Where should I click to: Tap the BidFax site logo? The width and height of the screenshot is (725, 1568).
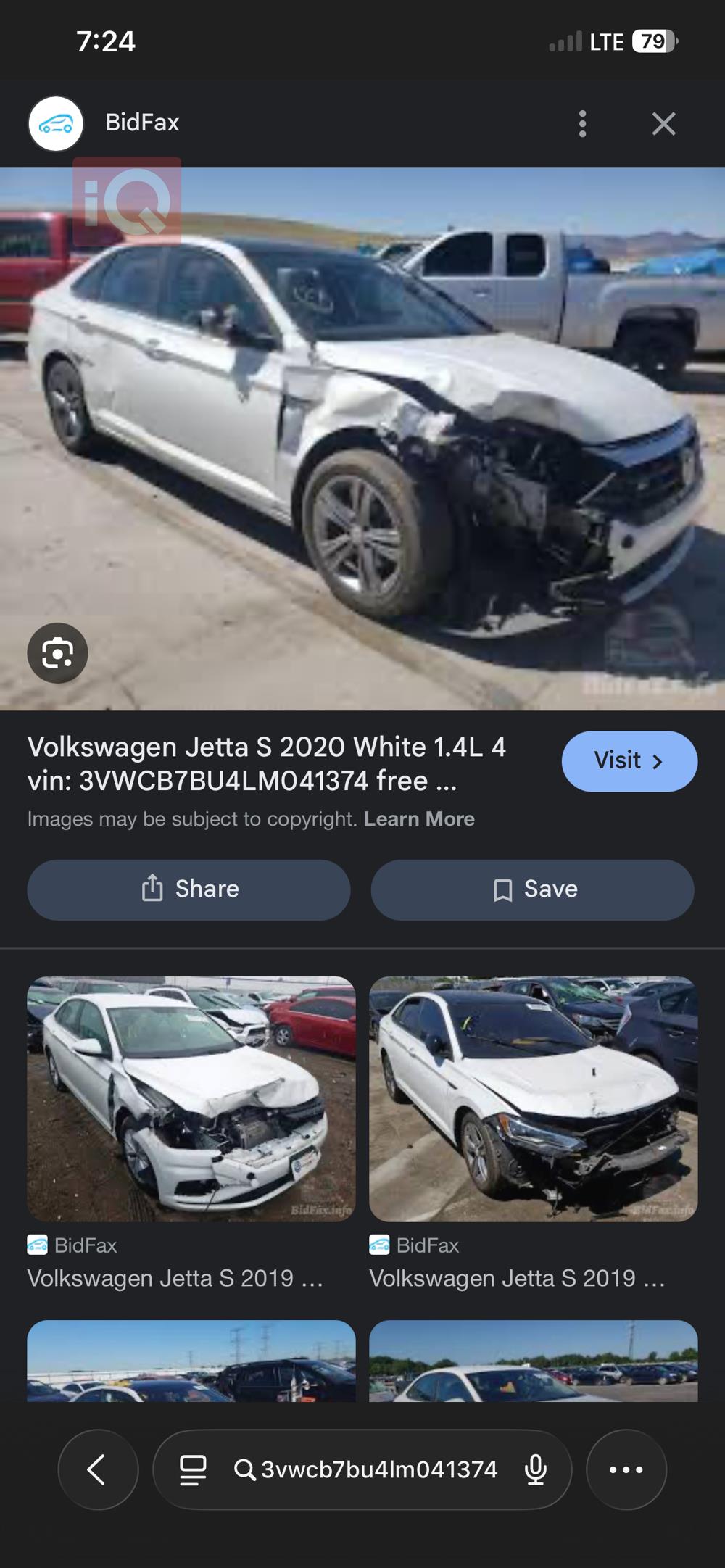55,123
